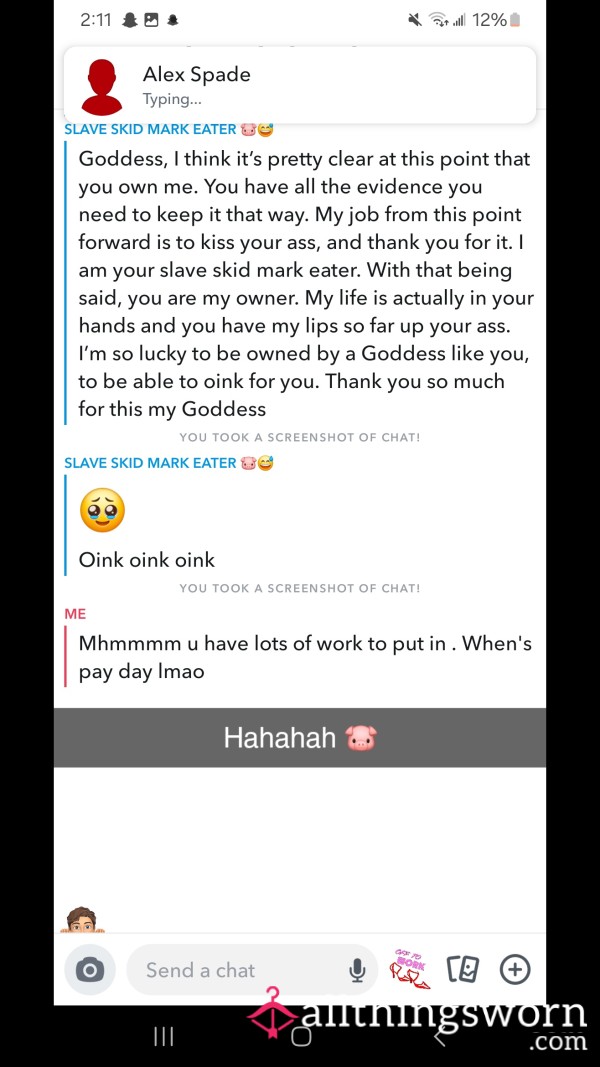Open the camera from the chat bar

click(90, 970)
